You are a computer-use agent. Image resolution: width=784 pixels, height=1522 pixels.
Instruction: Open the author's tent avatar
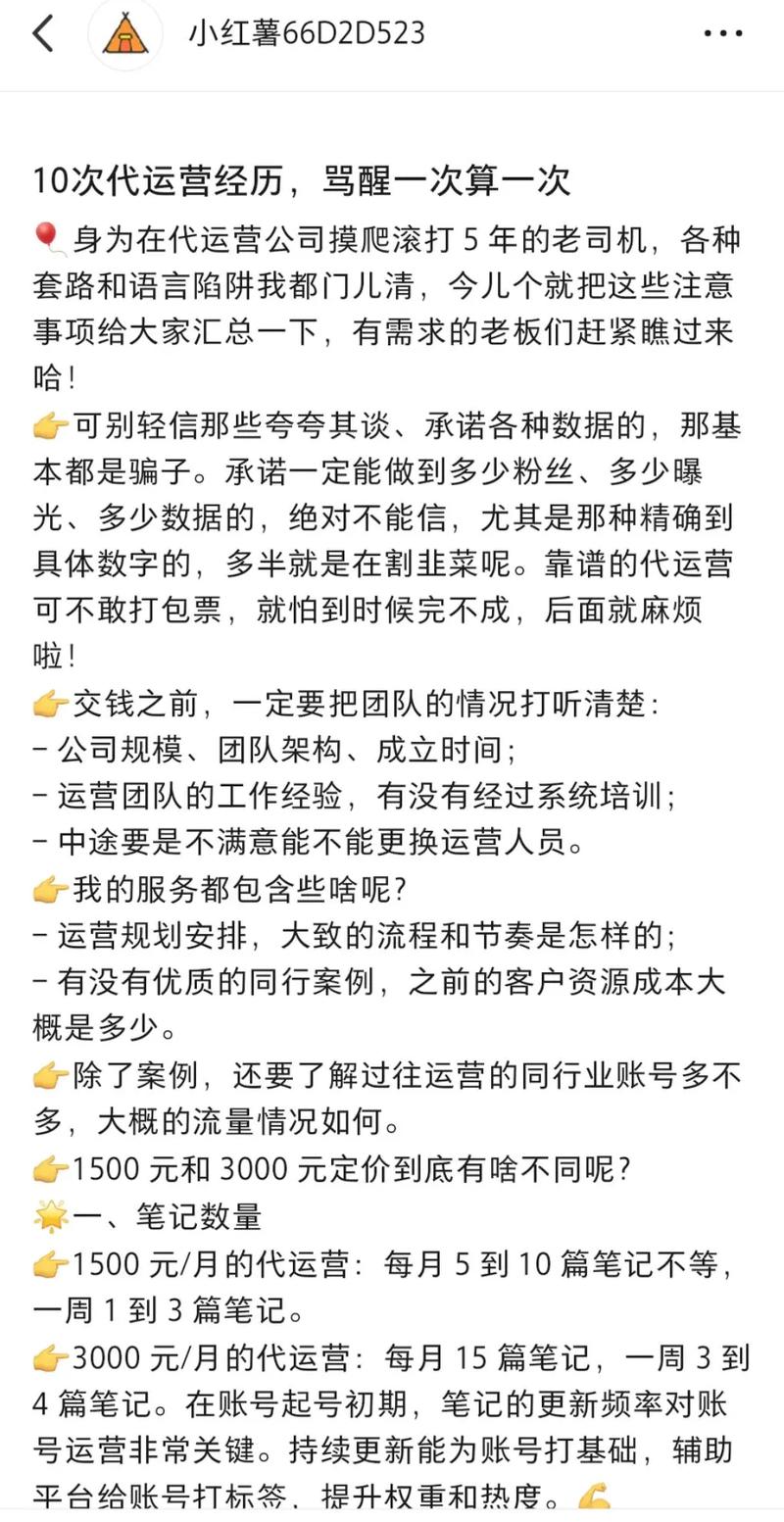coord(125,34)
